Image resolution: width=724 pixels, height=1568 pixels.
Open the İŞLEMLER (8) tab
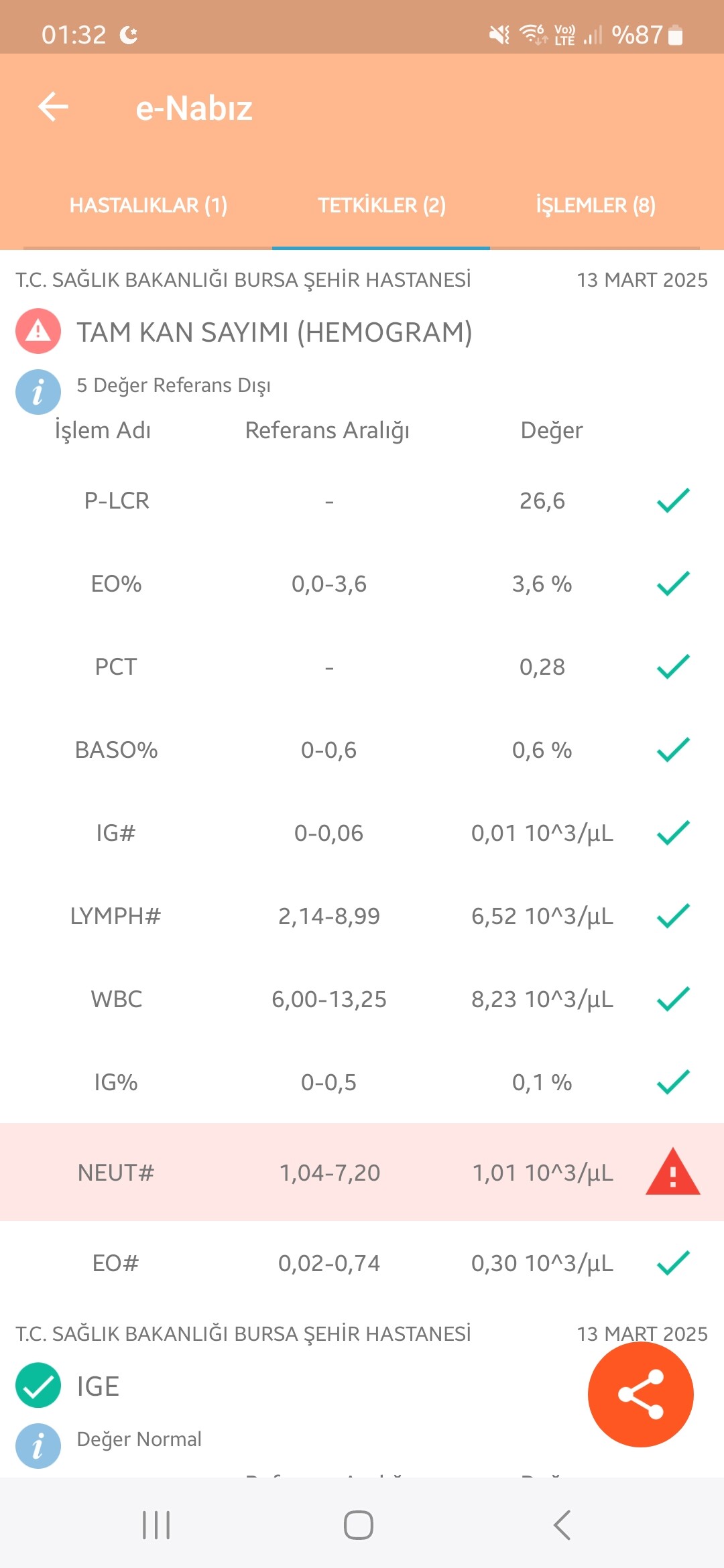[x=595, y=205]
